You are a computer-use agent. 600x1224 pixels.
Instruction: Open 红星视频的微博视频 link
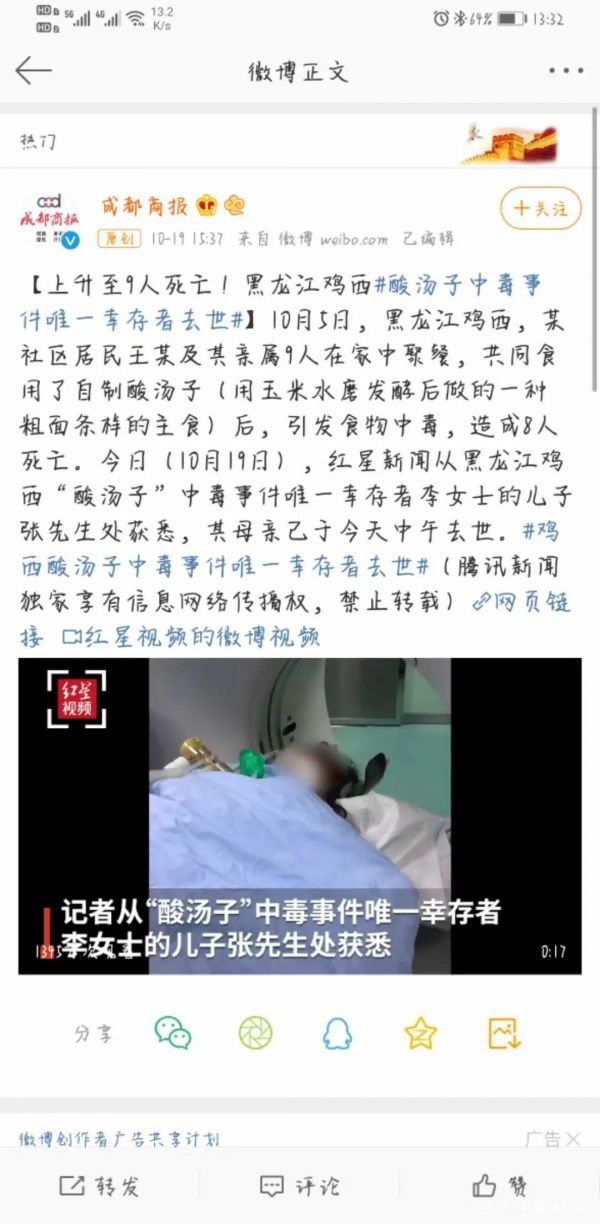[x=190, y=635]
